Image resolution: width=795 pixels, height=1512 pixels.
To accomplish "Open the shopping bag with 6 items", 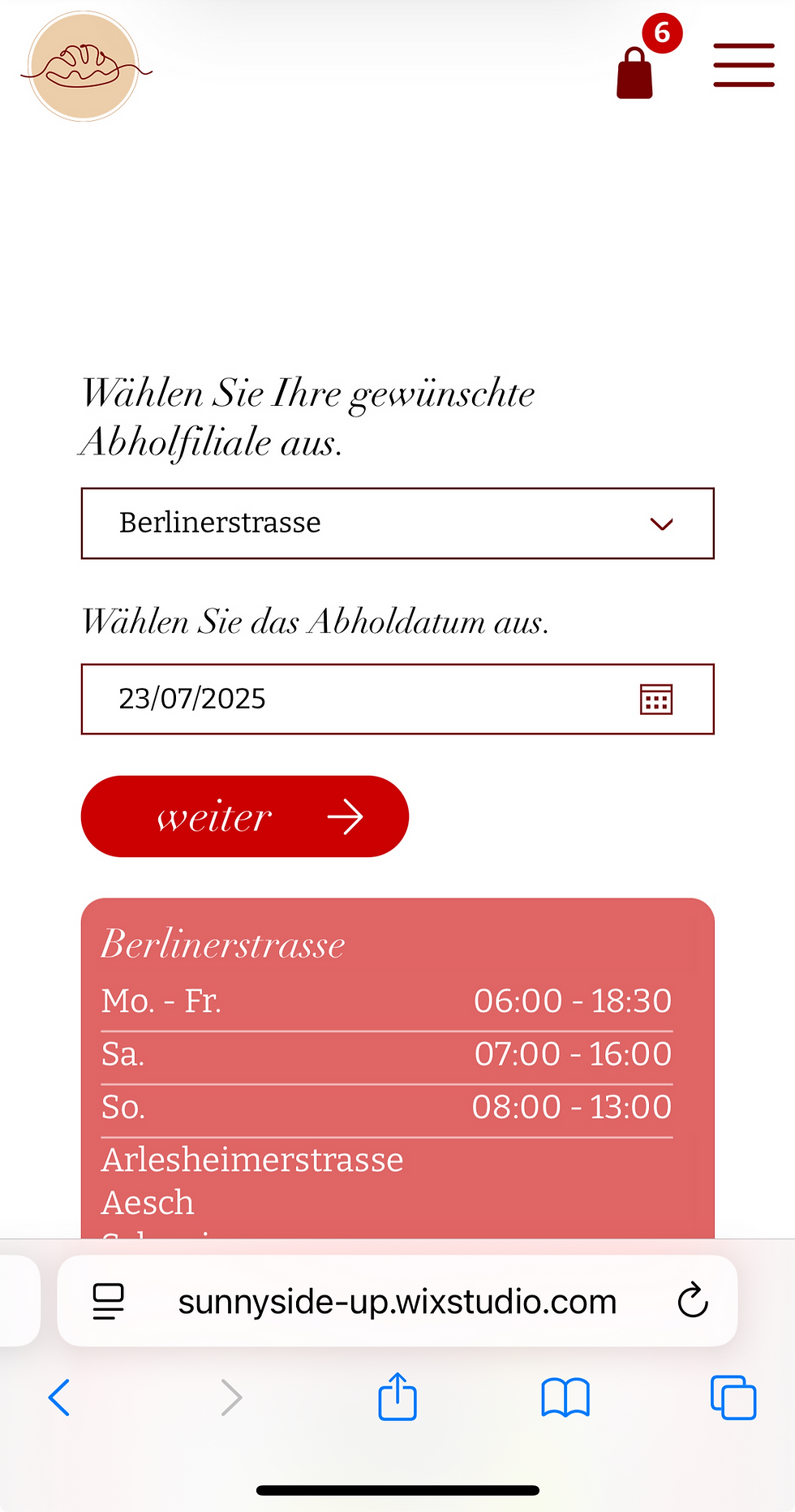I will [637, 71].
